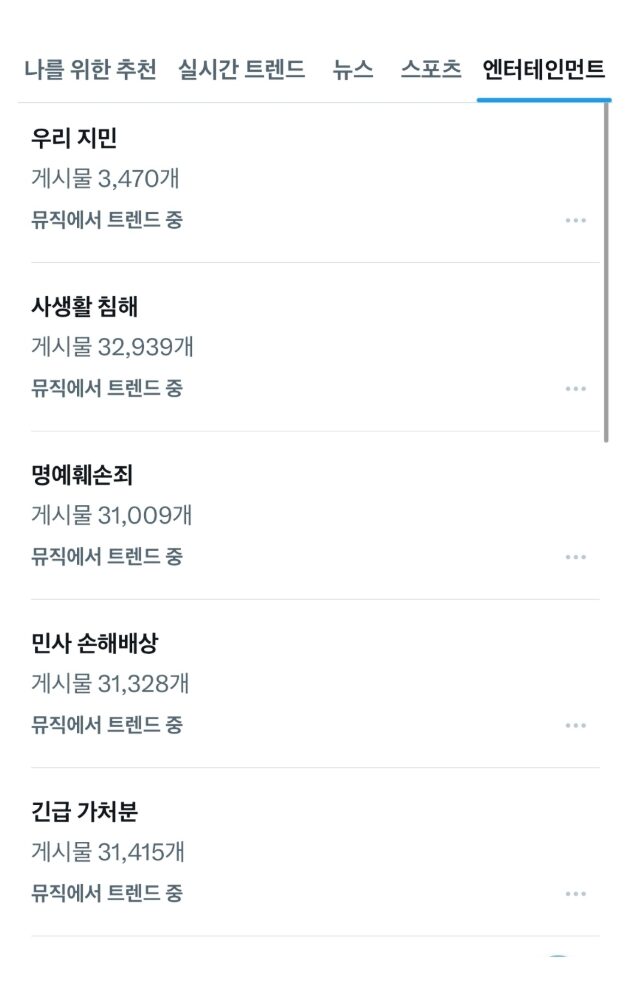Image resolution: width=632 pixels, height=992 pixels.
Task: Open overflow menu for 긴급 가처분
Action: (575, 893)
